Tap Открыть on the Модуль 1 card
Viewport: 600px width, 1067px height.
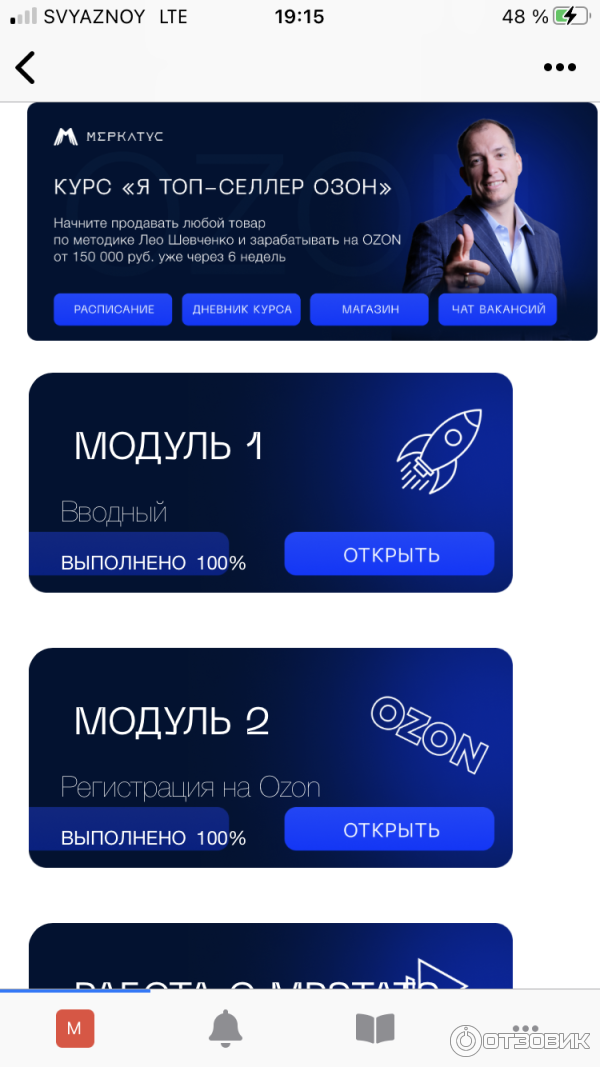click(389, 554)
